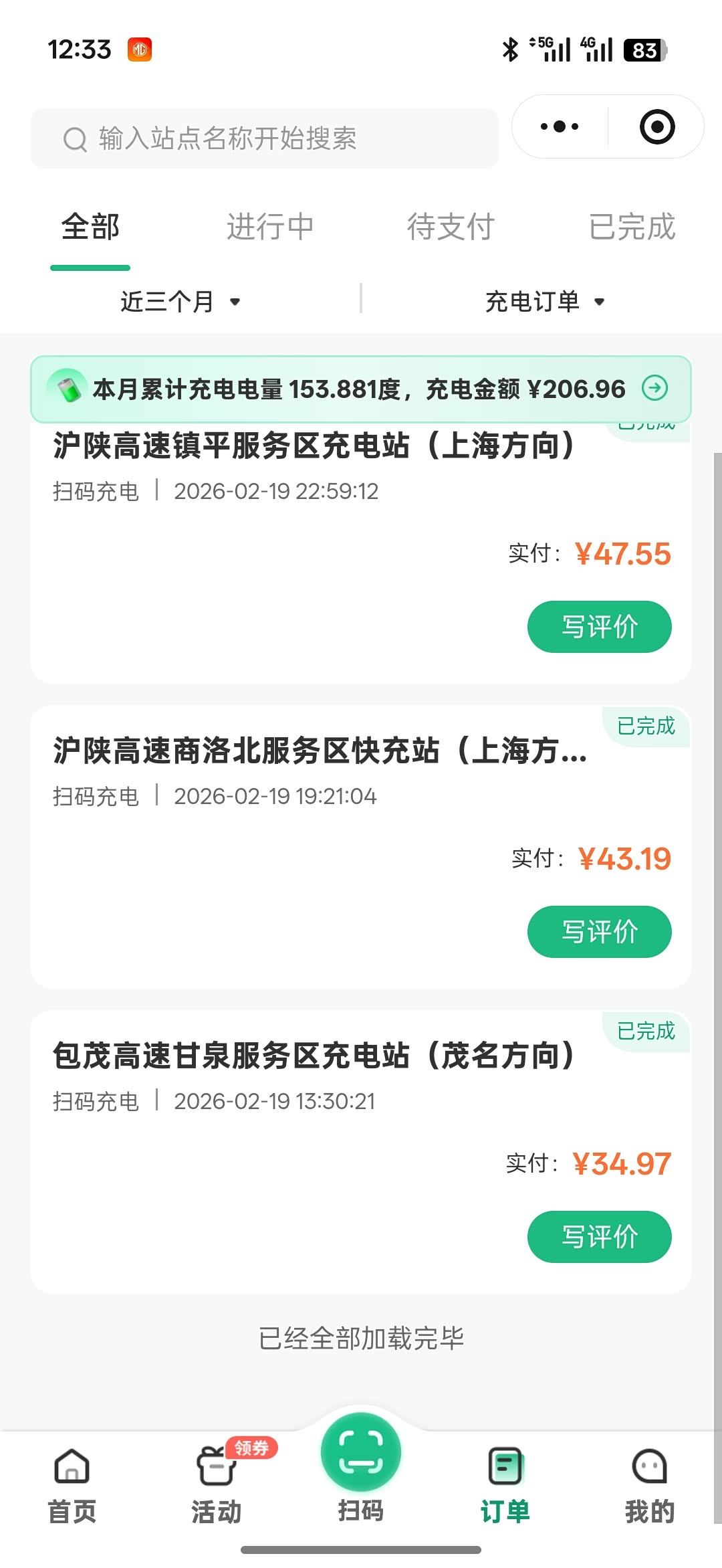Write a review for the ¥47.55 order
Image resolution: width=722 pixels, height=1568 pixels.
[x=600, y=627]
